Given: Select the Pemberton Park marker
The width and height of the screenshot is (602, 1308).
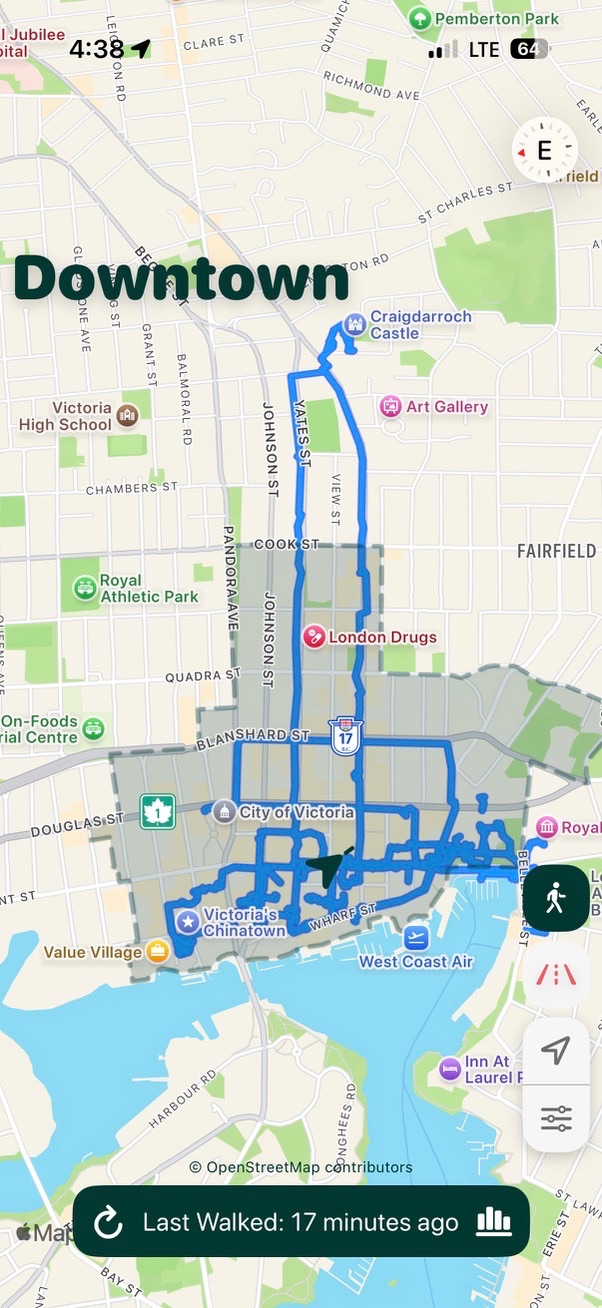Looking at the screenshot, I should pos(419,17).
